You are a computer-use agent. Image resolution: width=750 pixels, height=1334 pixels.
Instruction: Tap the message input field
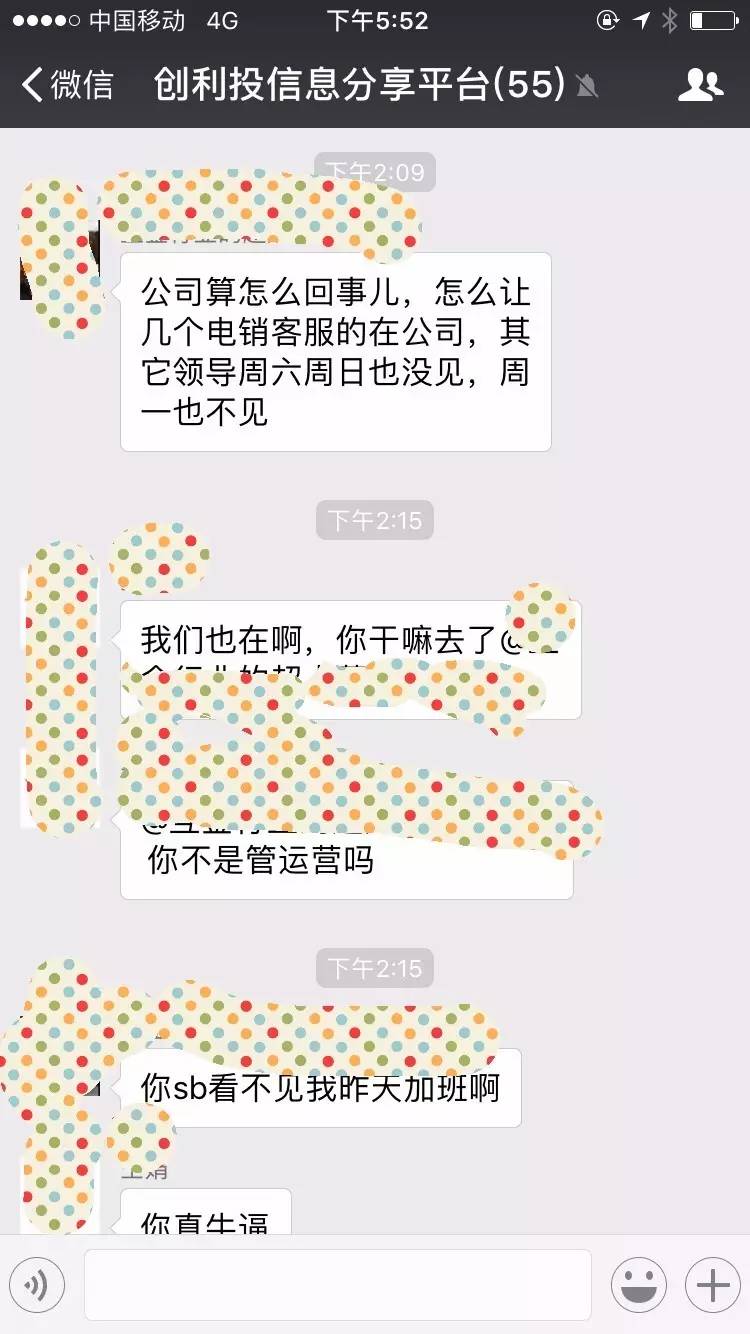tap(337, 1284)
